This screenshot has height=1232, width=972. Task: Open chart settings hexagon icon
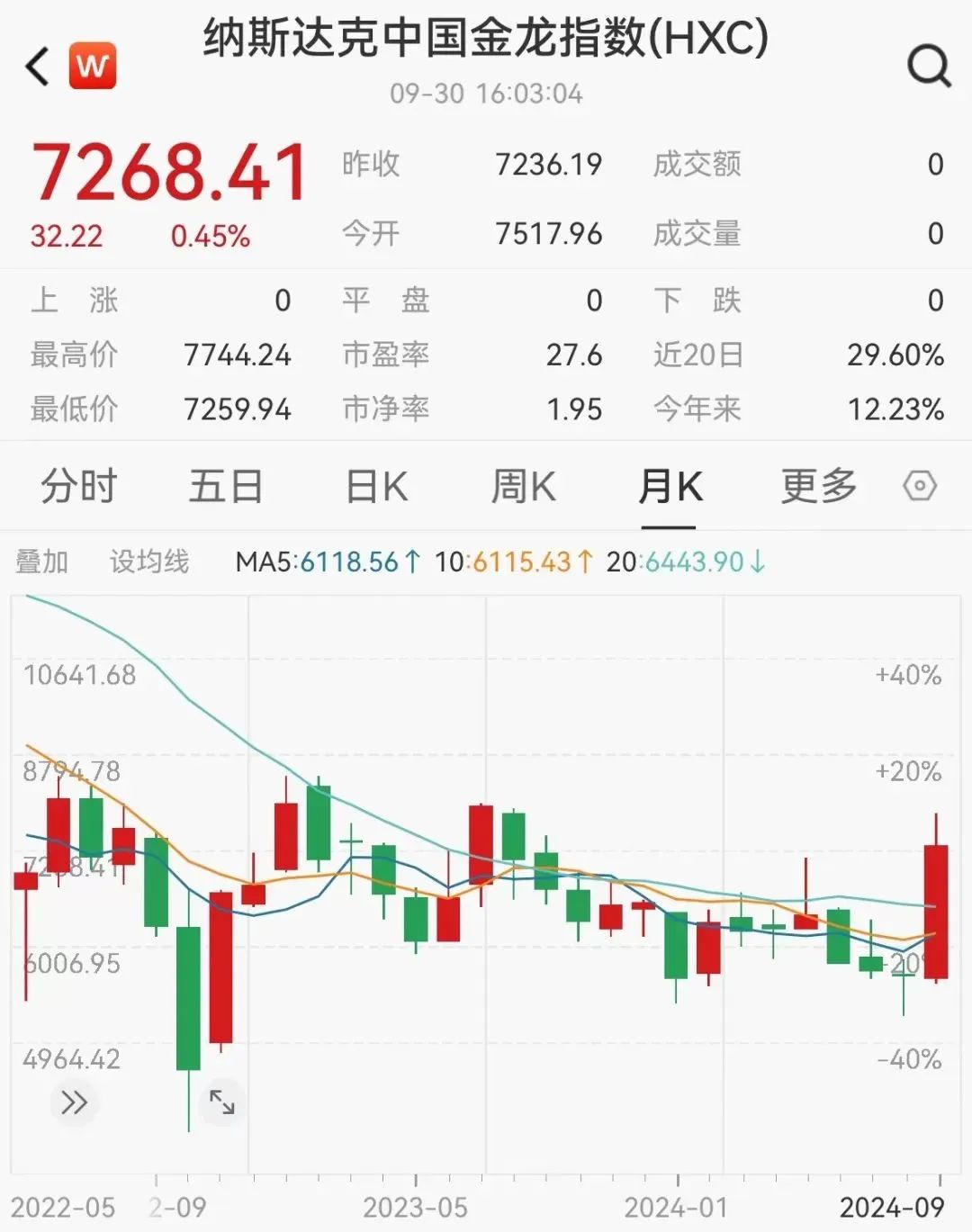[x=920, y=486]
